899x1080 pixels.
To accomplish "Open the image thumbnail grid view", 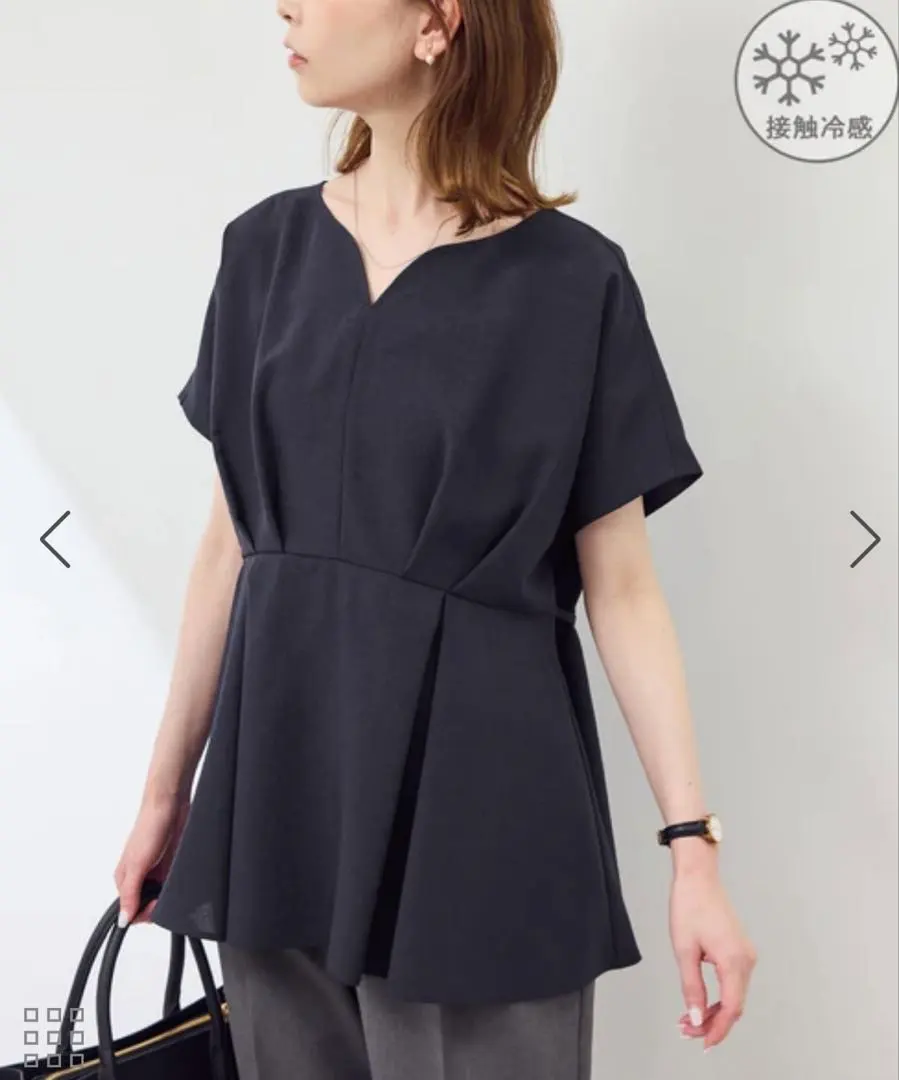I will point(54,1036).
